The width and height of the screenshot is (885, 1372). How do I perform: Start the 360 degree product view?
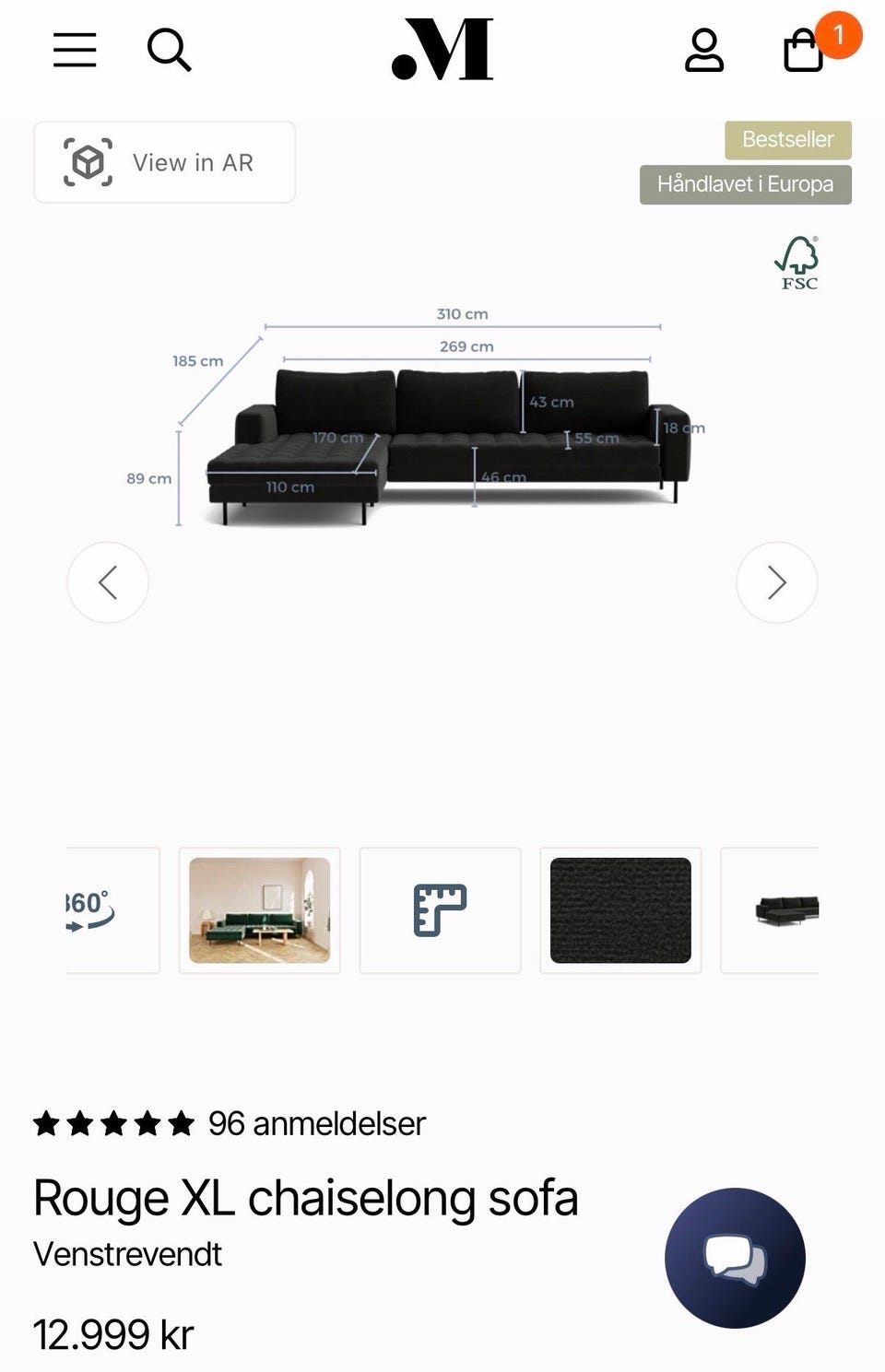click(91, 909)
